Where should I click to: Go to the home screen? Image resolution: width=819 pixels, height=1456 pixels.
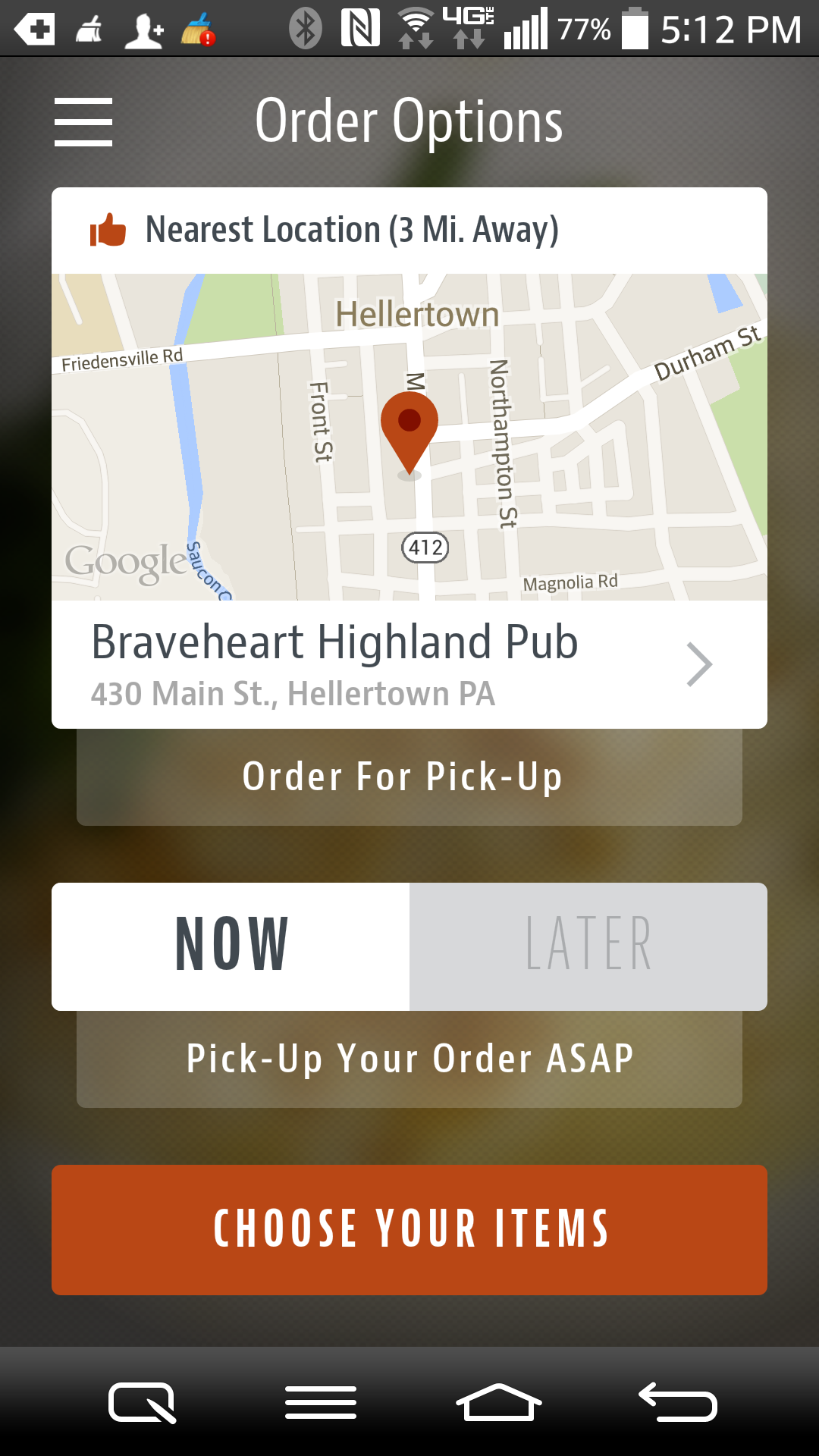click(498, 1402)
